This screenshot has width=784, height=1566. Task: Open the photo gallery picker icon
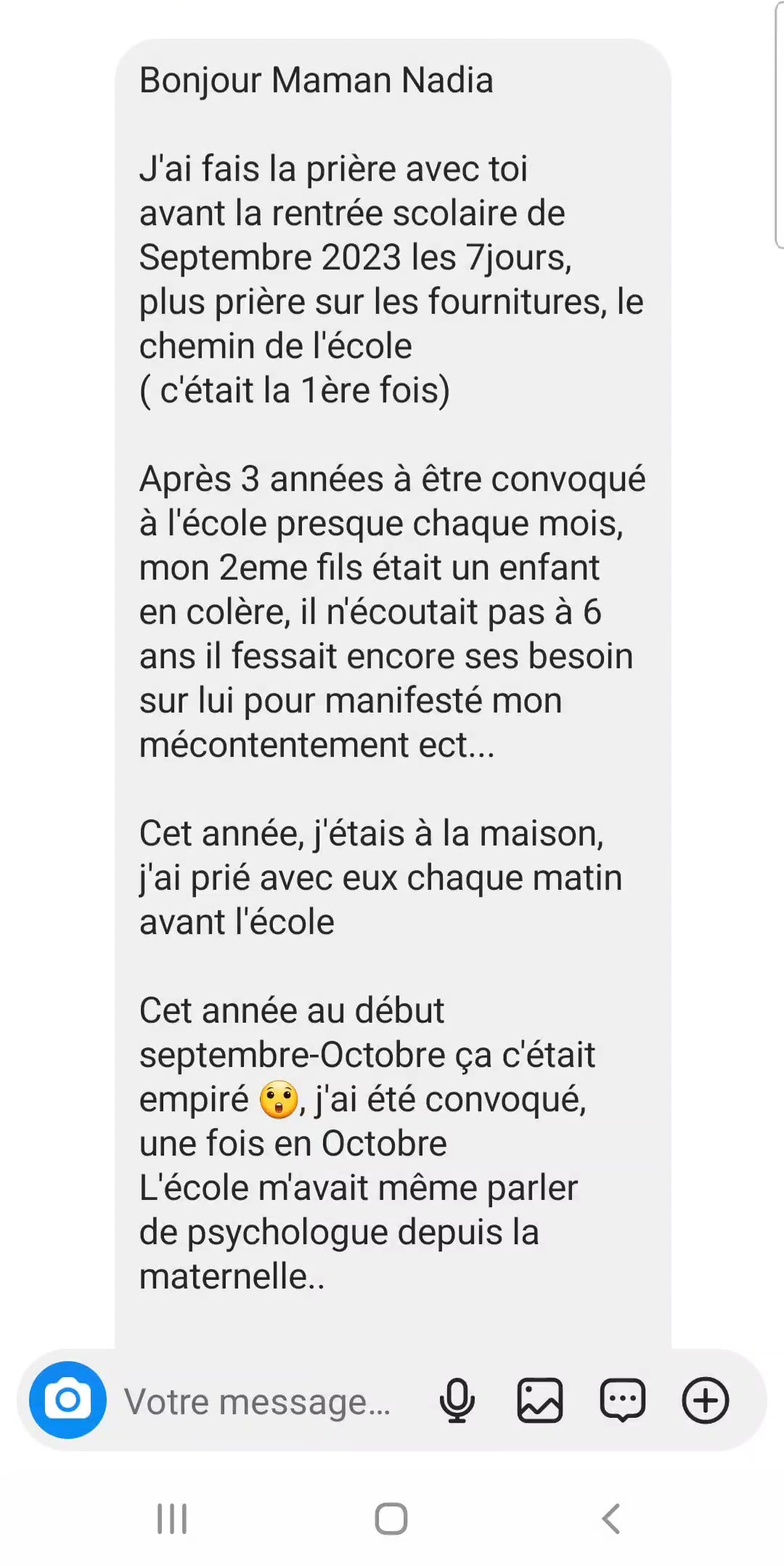[x=540, y=1400]
